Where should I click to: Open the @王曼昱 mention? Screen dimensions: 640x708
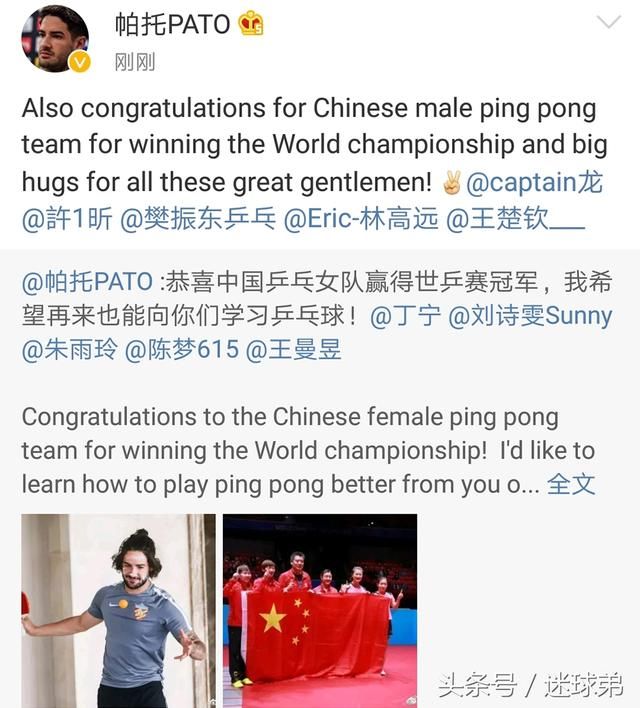[x=294, y=350]
